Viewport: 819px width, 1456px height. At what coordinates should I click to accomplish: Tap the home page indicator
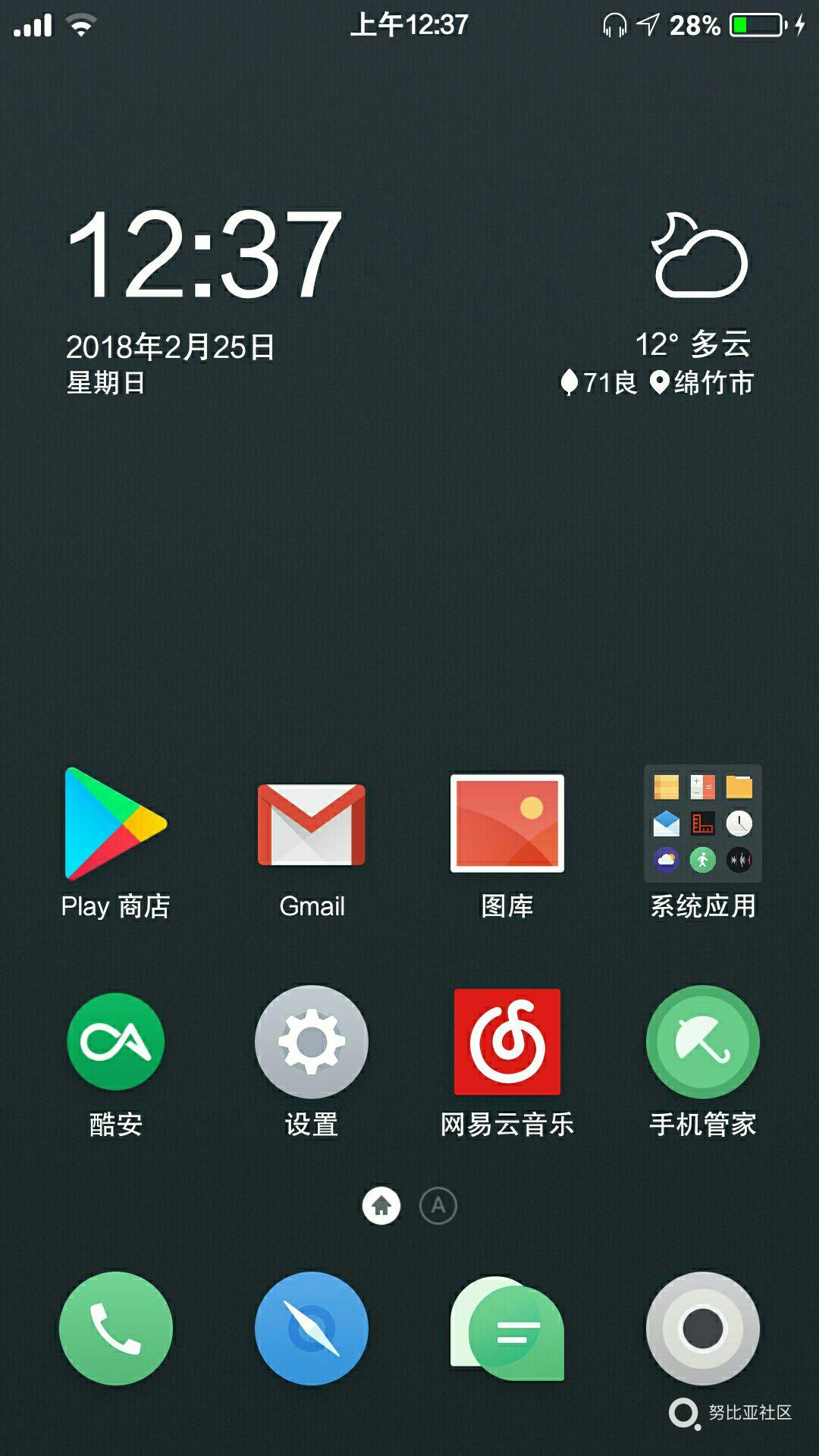click(381, 1205)
